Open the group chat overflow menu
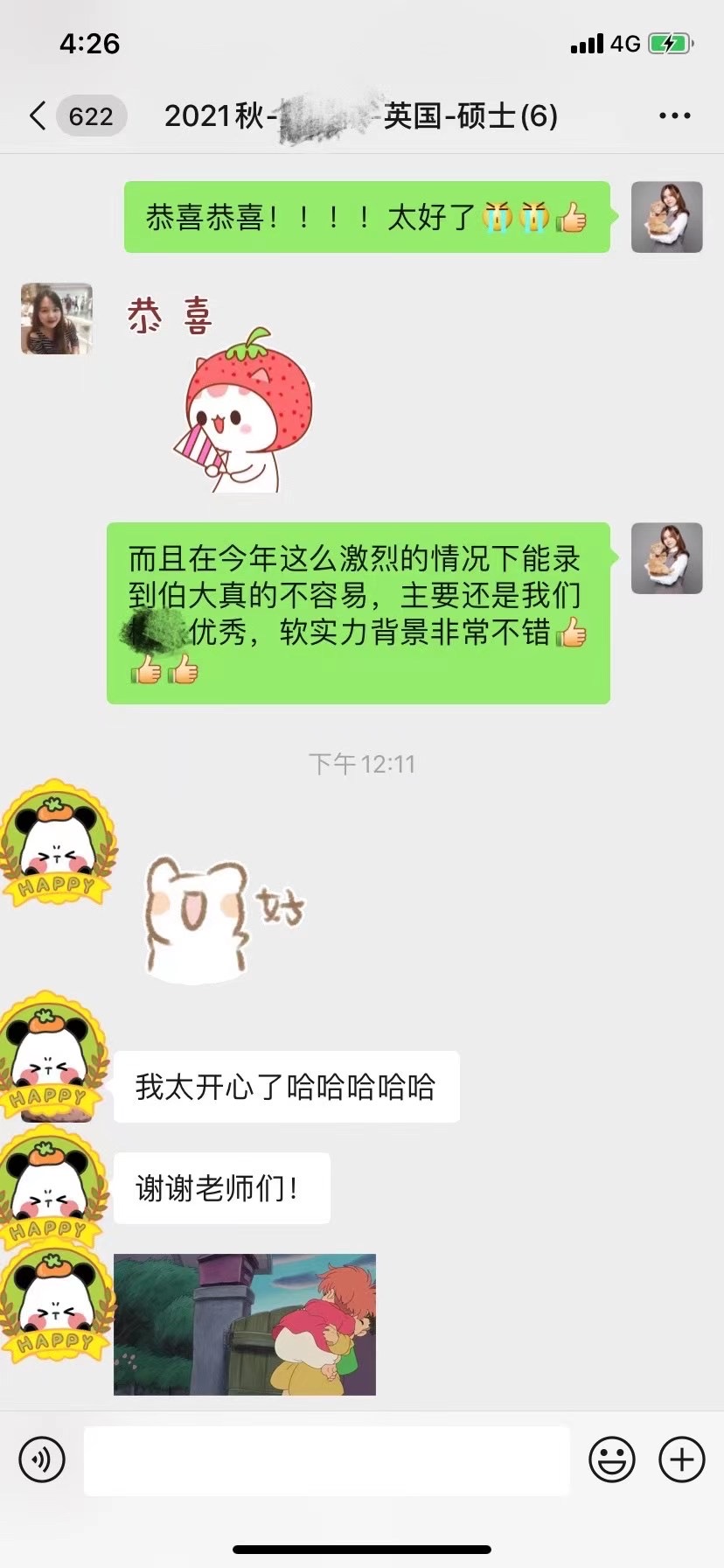This screenshot has height=1568, width=724. [674, 115]
